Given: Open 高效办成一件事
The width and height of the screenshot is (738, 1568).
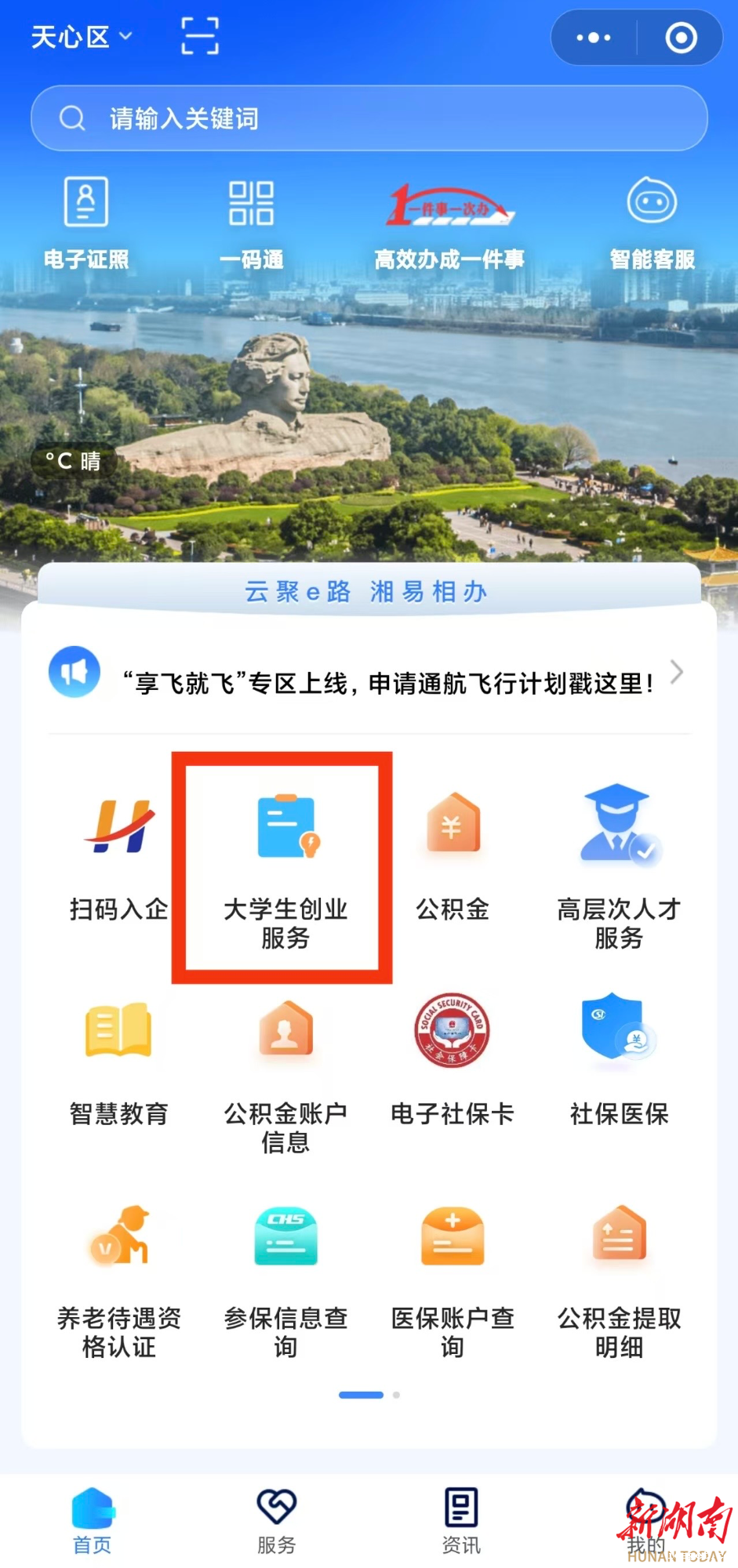Looking at the screenshot, I should [x=449, y=223].
